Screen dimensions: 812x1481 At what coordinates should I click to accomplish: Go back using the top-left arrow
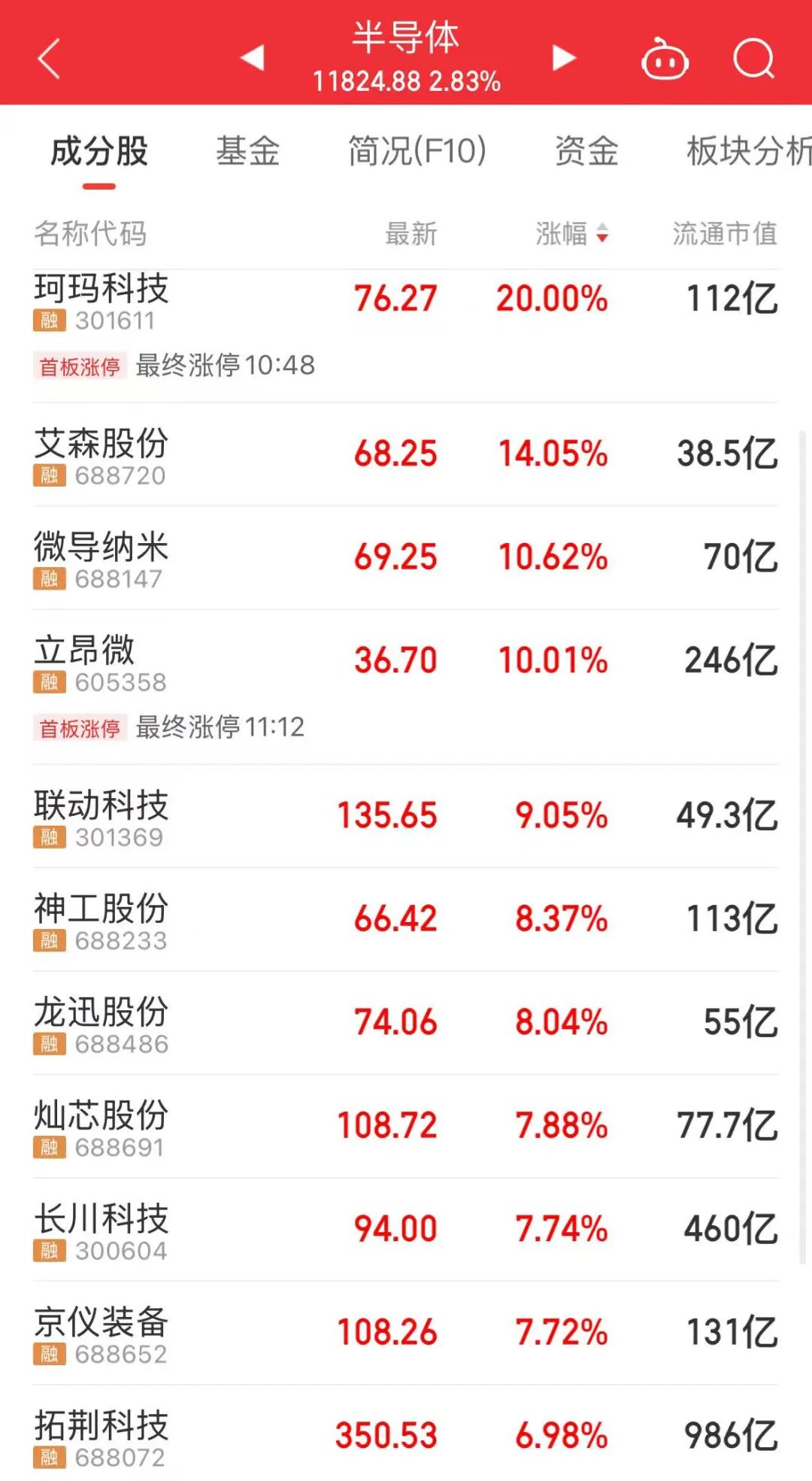tap(50, 59)
